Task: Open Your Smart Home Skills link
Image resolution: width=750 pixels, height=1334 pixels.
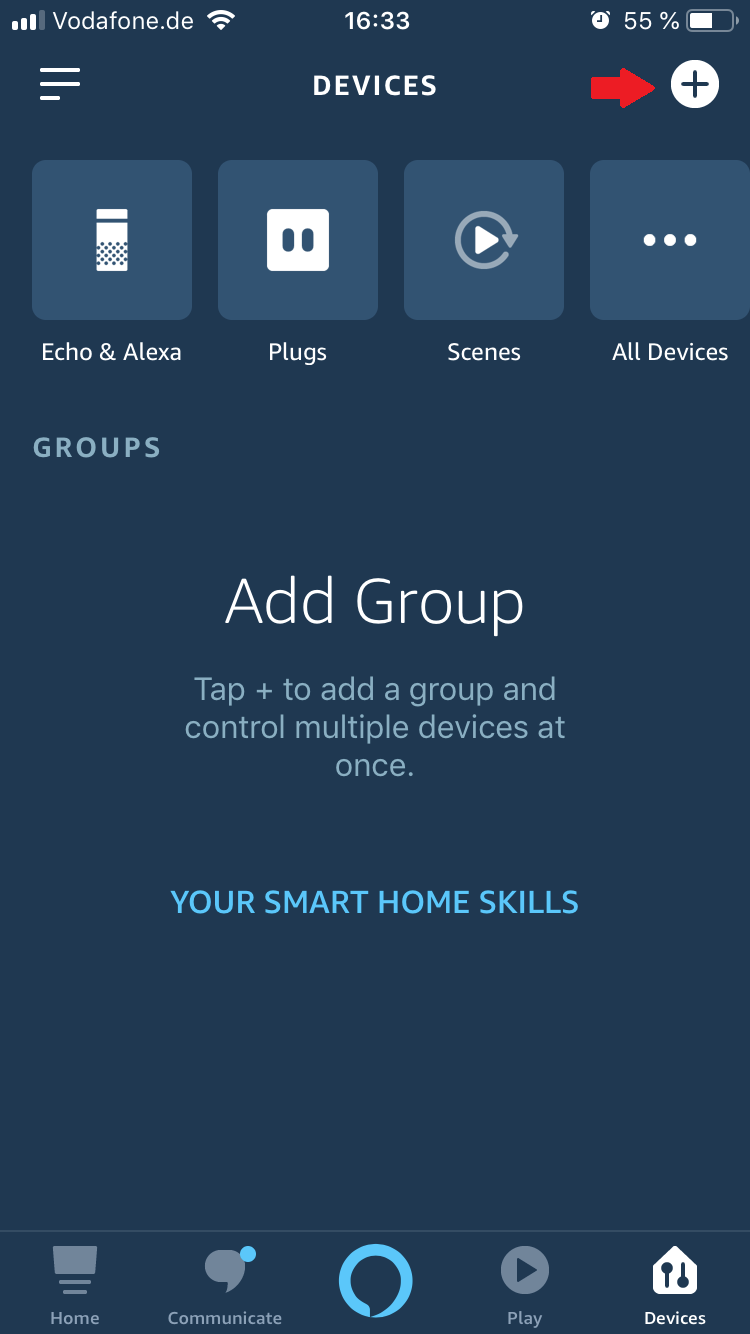Action: tap(375, 902)
